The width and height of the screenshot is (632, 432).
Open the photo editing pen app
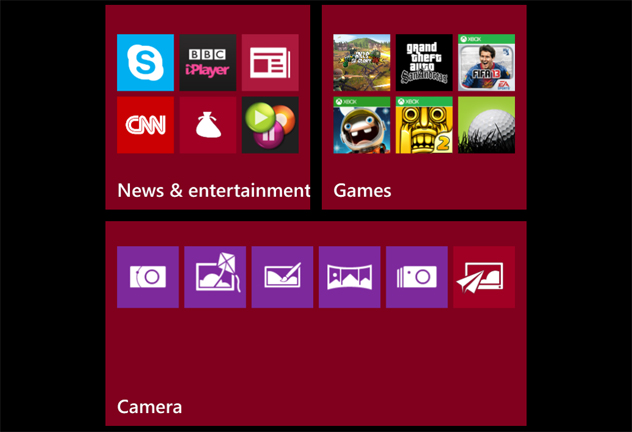pyautogui.click(x=282, y=277)
